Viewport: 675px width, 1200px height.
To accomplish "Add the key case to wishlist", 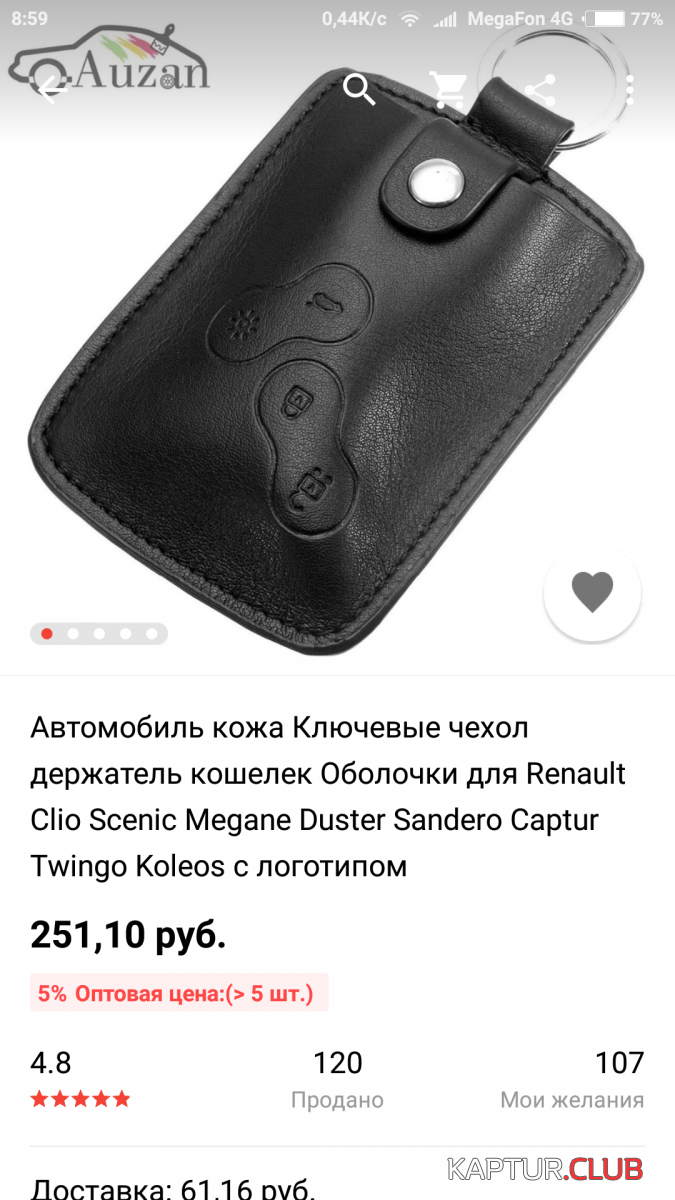I will click(x=592, y=592).
